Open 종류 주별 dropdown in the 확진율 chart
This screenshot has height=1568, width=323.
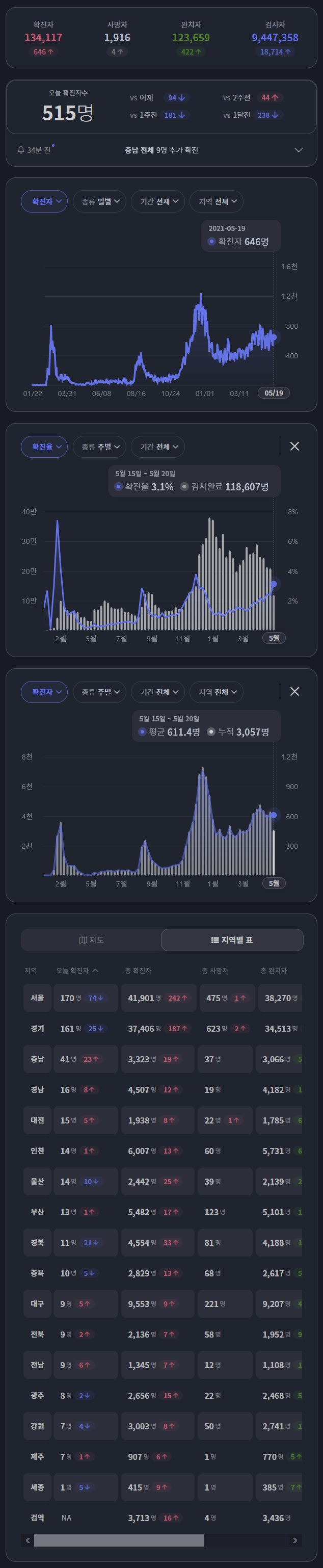(x=100, y=447)
